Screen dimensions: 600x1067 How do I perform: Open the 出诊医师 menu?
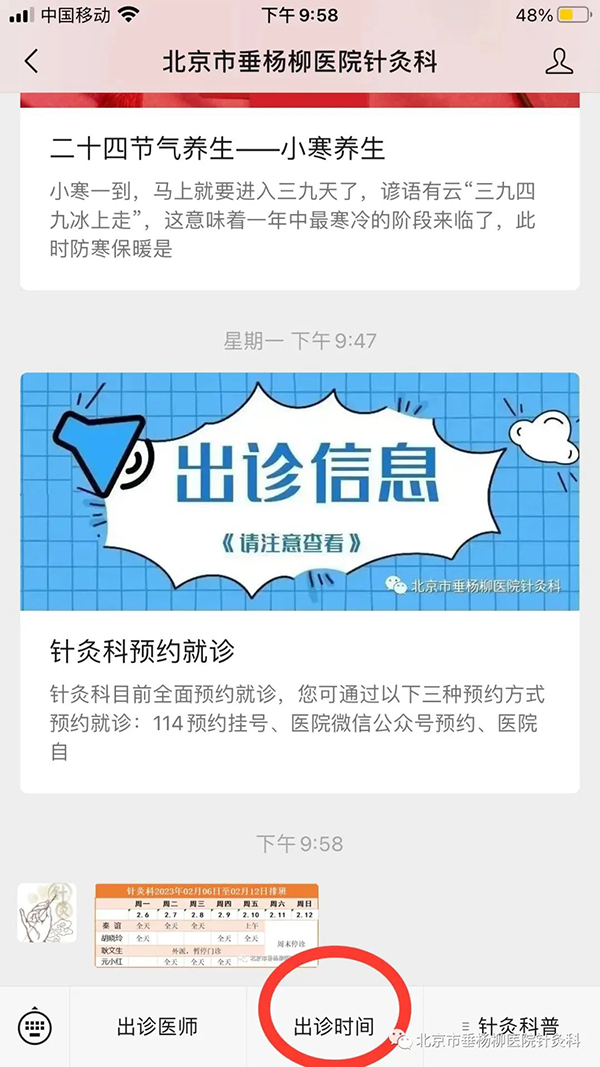point(157,1026)
